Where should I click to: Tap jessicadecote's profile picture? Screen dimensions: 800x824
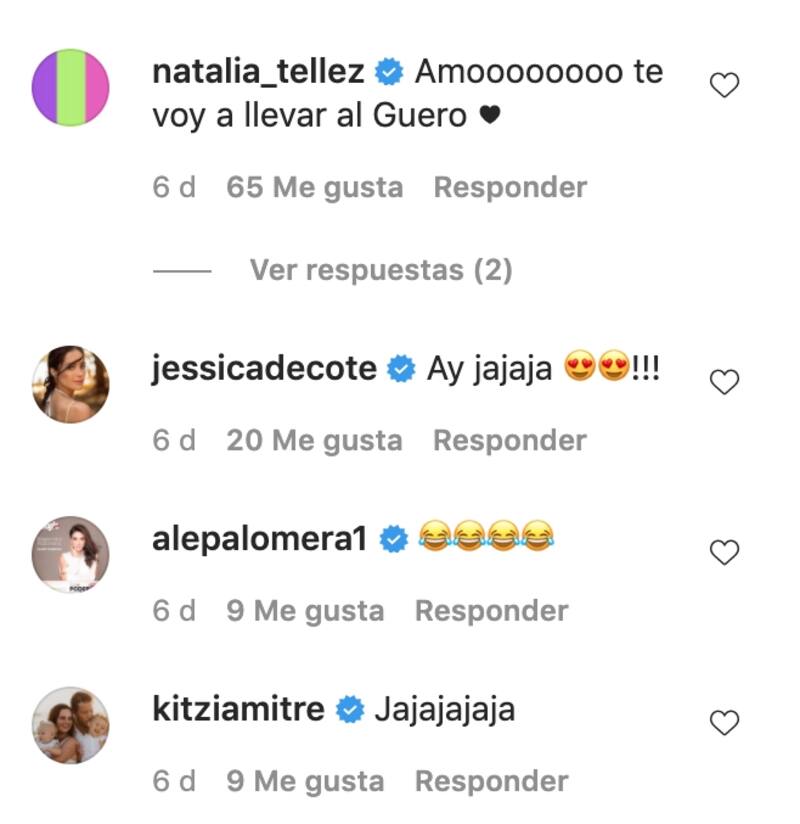pos(70,384)
